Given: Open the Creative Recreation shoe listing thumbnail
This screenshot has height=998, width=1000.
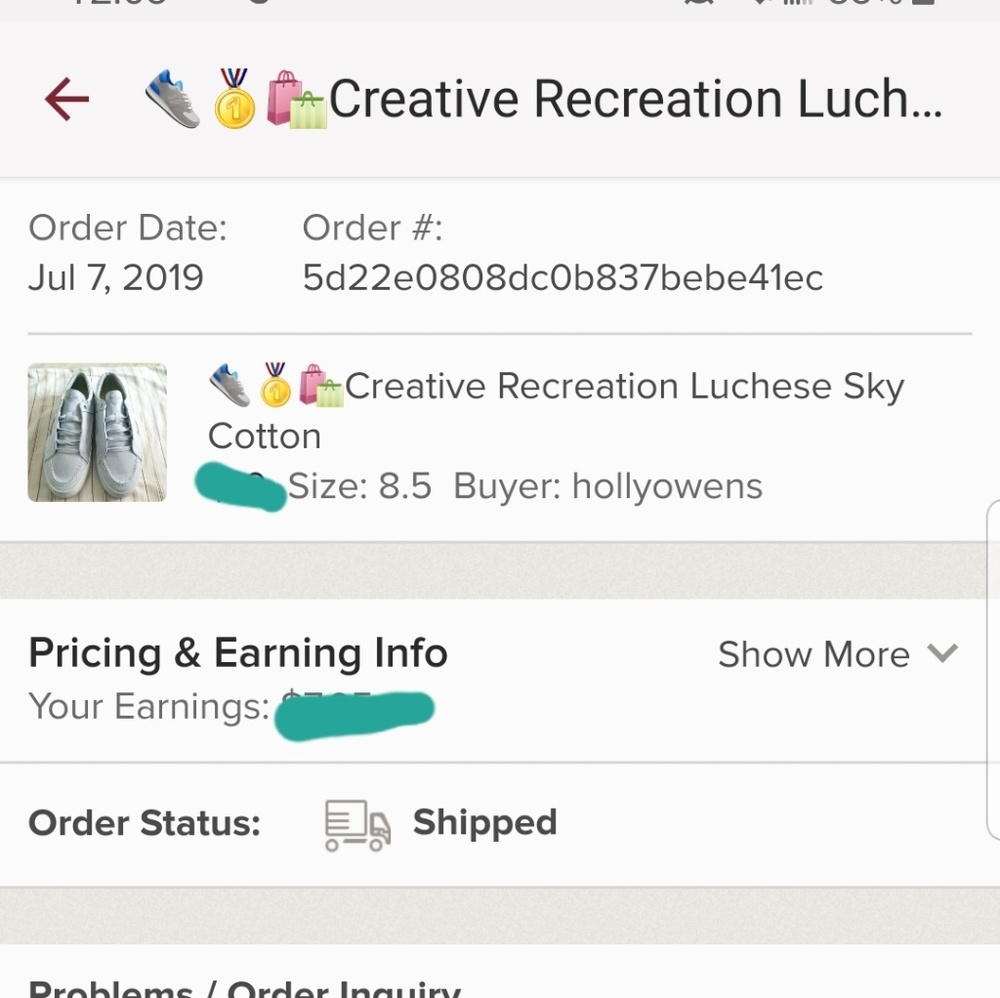Looking at the screenshot, I should click(x=97, y=432).
